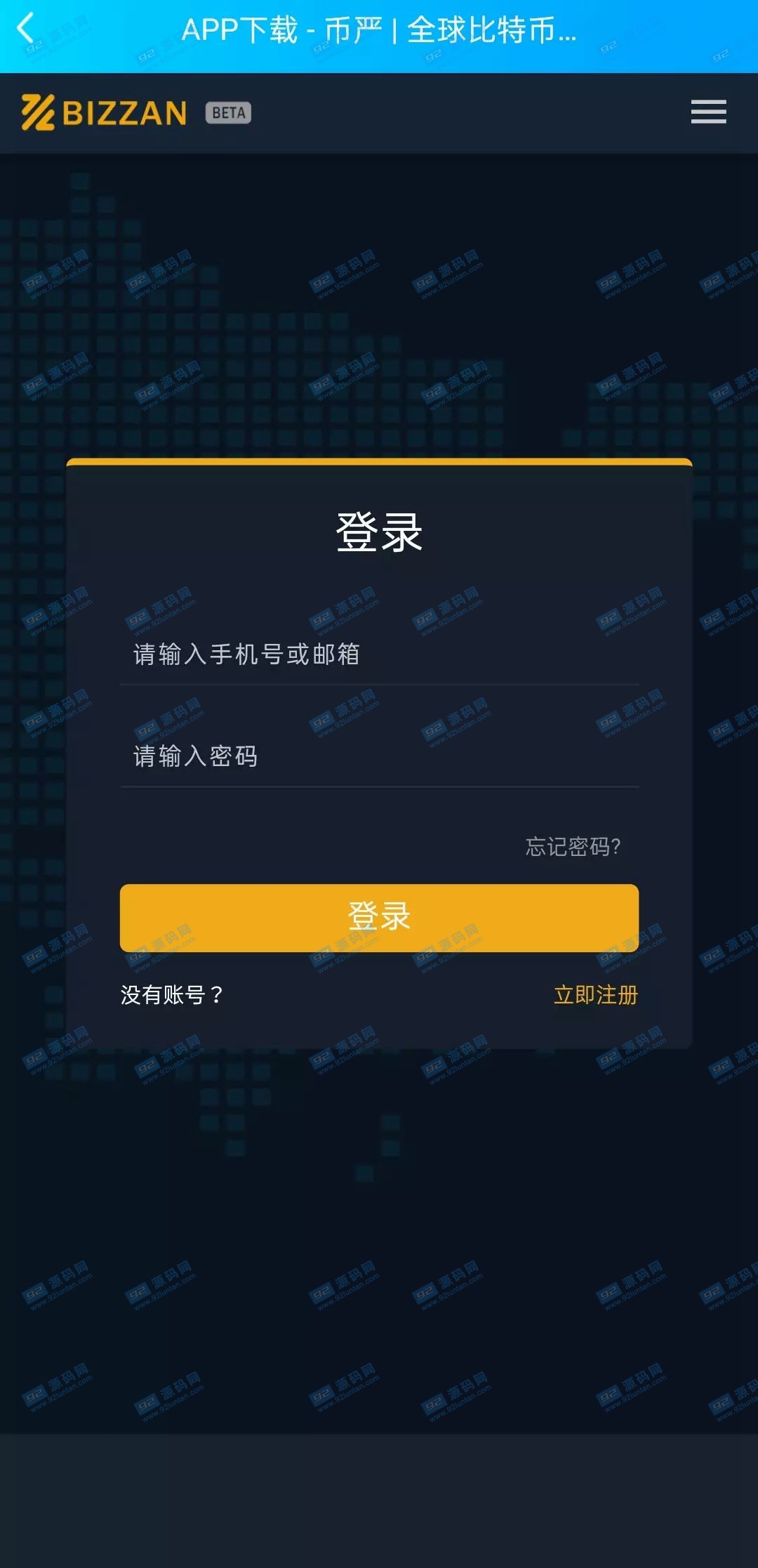This screenshot has width=758, height=1568.
Task: Open the hamburger menu
Action: tap(708, 112)
